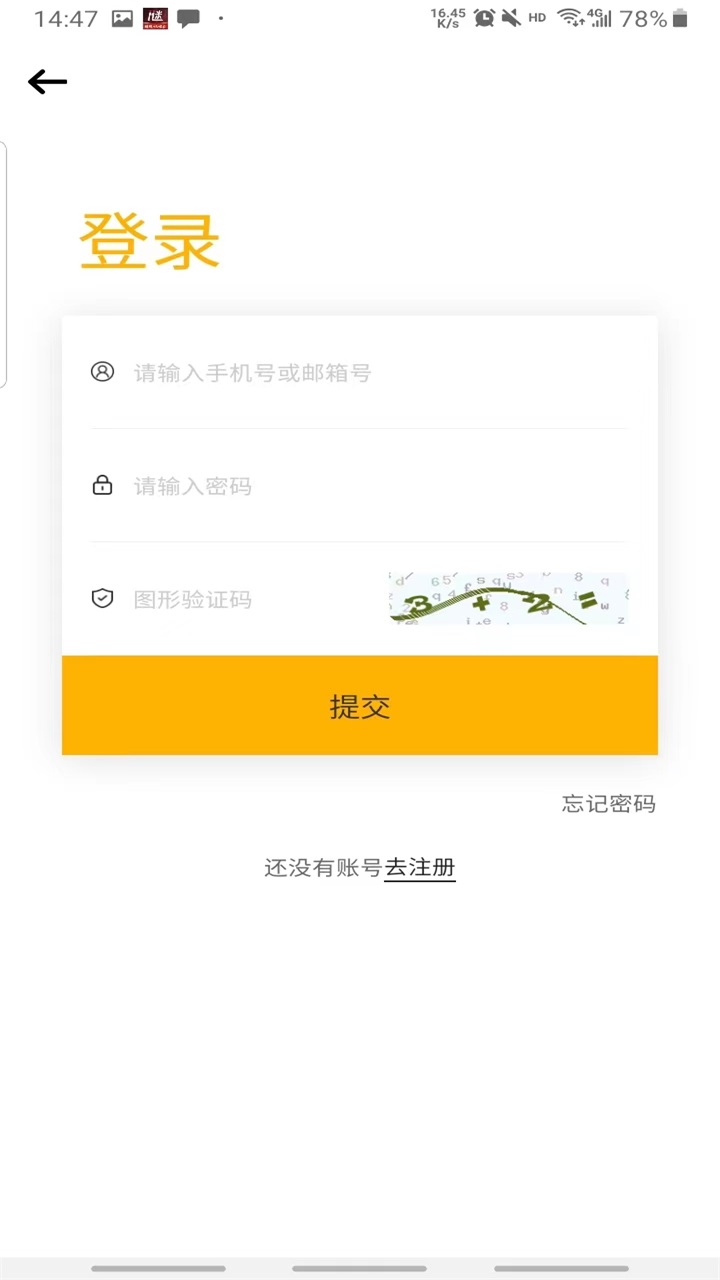Tap 去注册 to create a new account
720x1280 pixels.
pyautogui.click(x=419, y=867)
